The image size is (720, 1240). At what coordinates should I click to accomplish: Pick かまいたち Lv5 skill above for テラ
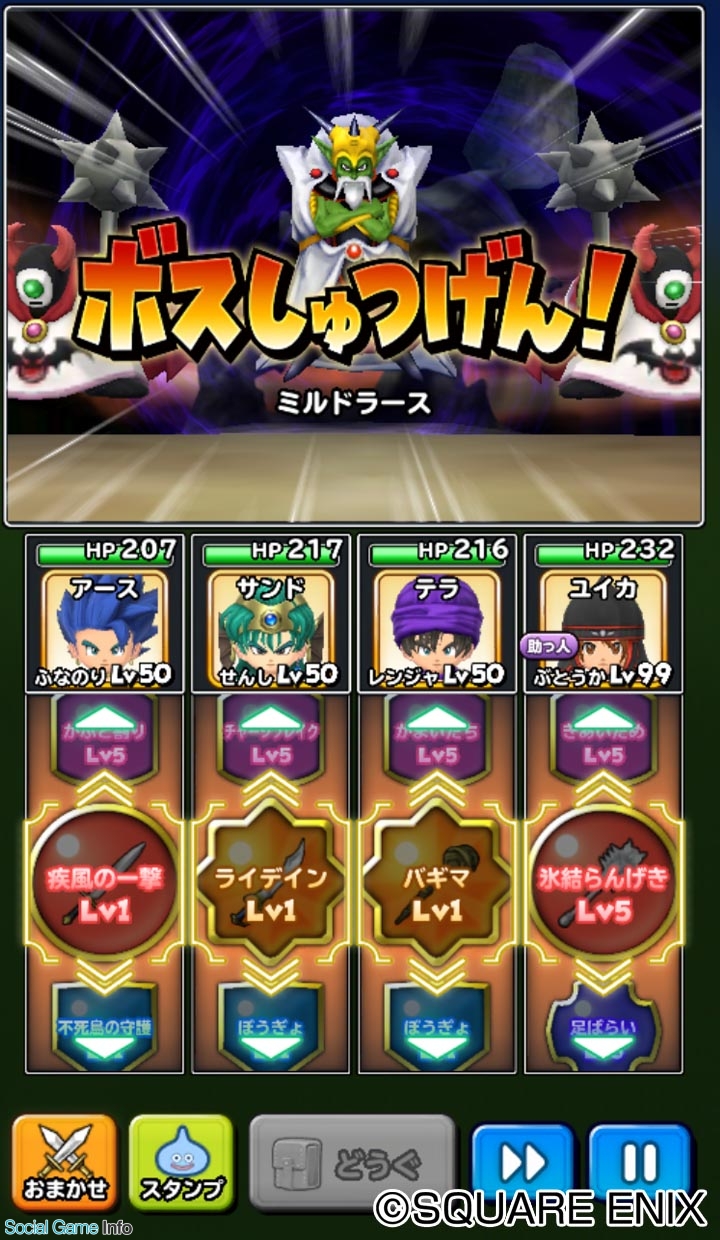[437, 742]
